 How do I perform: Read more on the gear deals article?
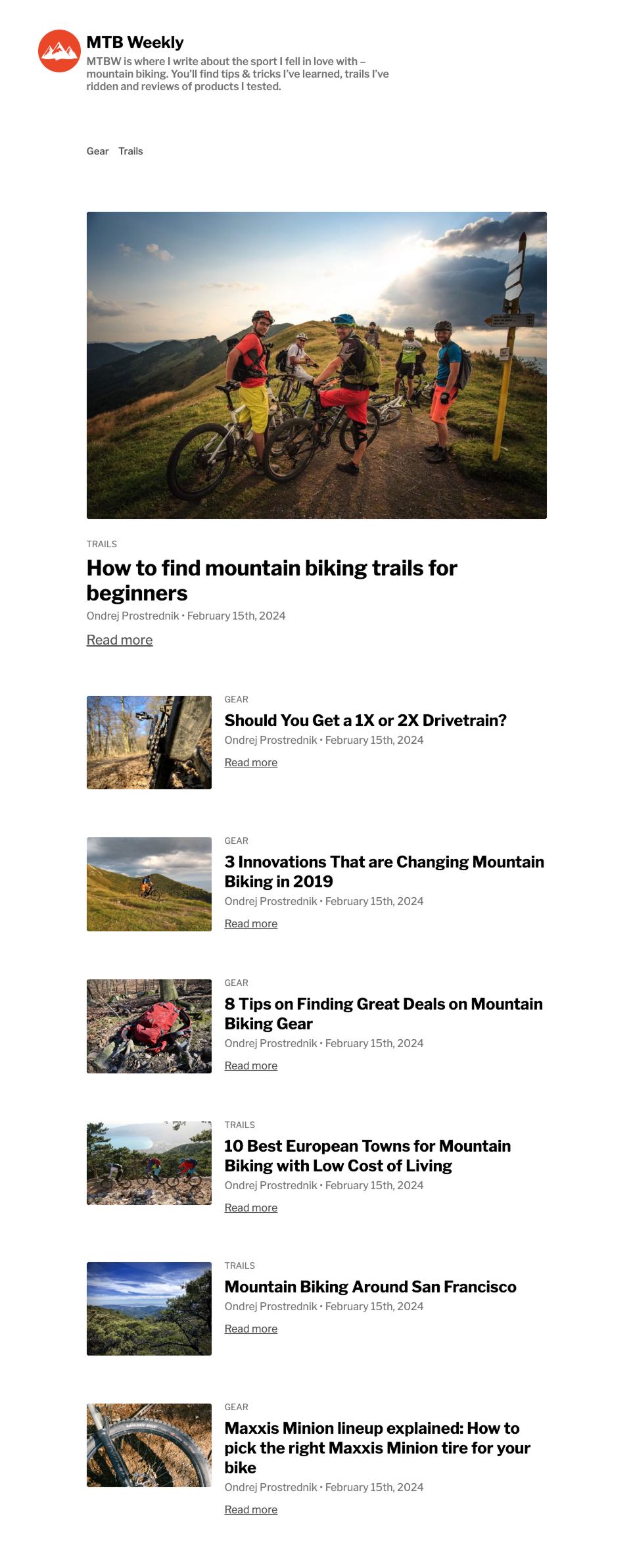[251, 1066]
